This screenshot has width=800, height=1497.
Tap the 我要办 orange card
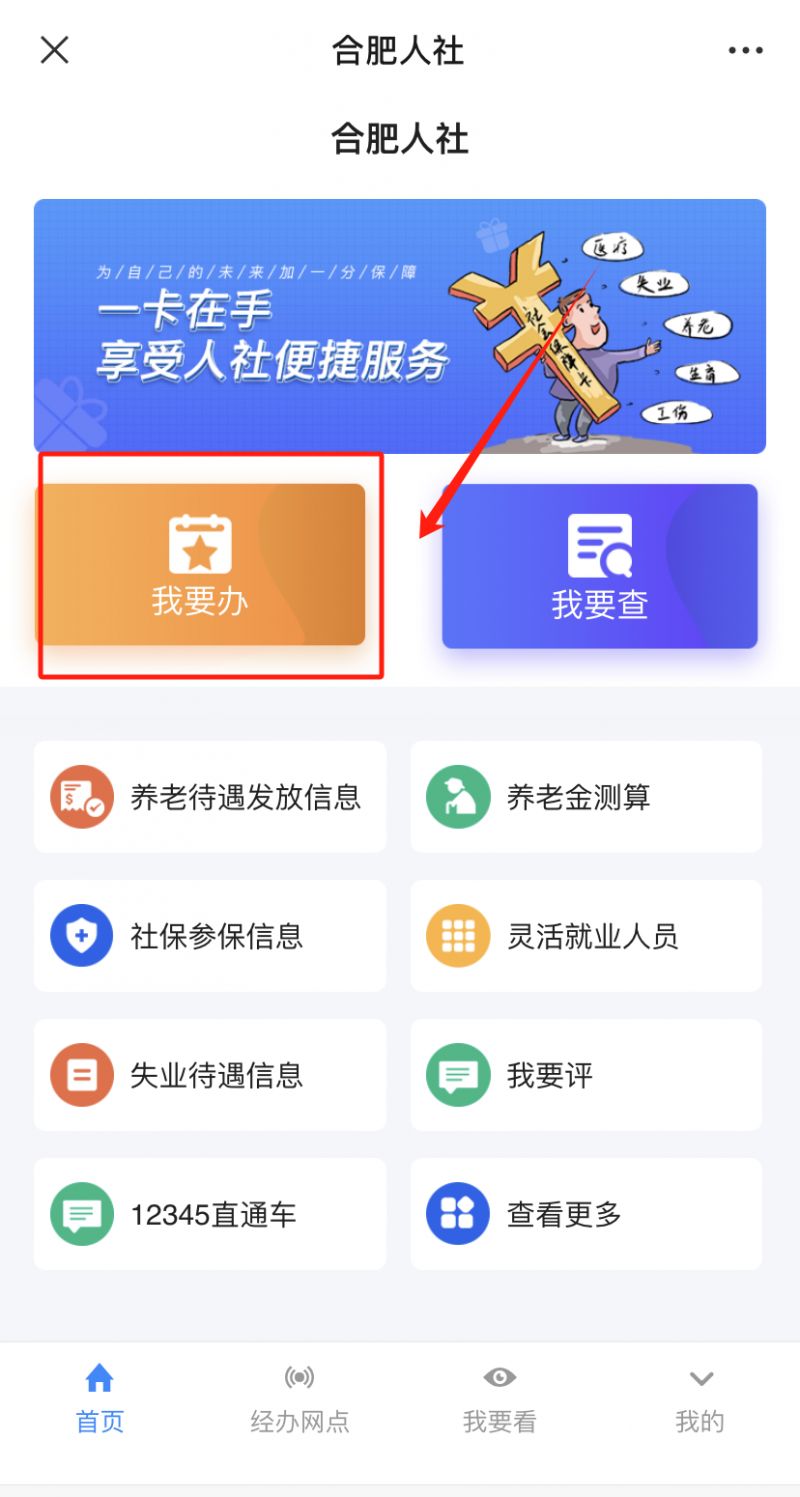pyautogui.click(x=200, y=565)
